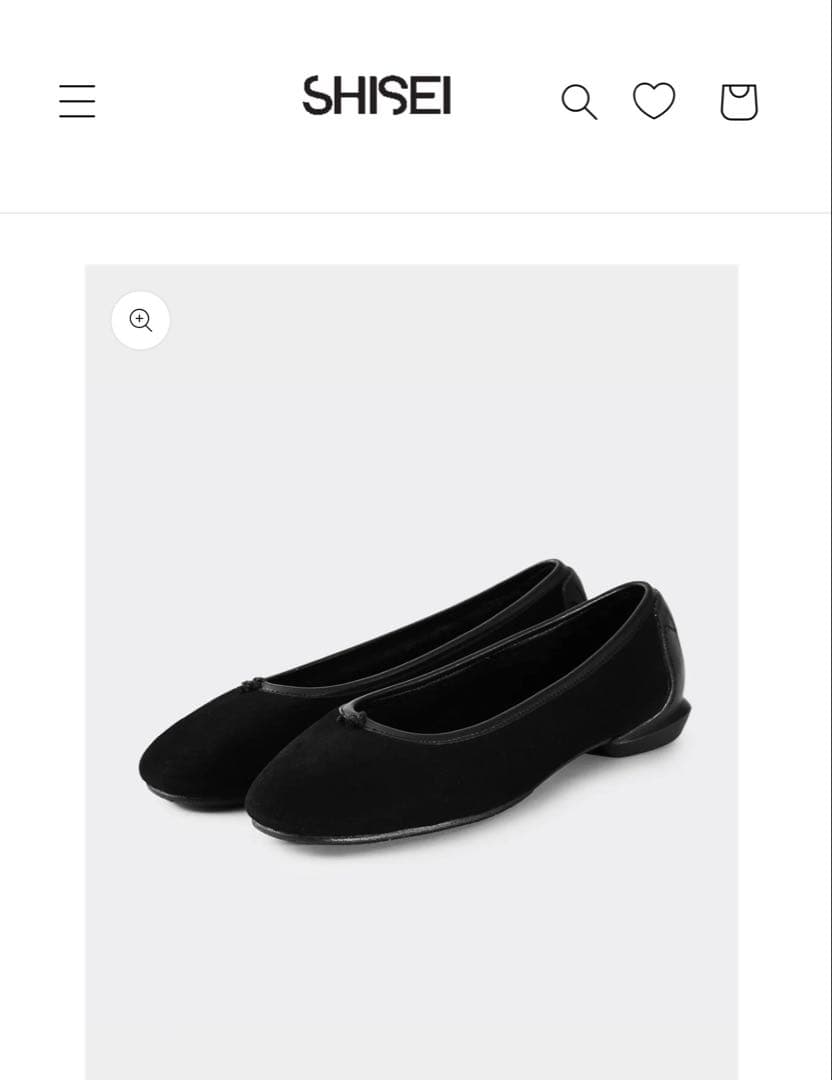Go to SHISEI home via header logo

point(377,96)
